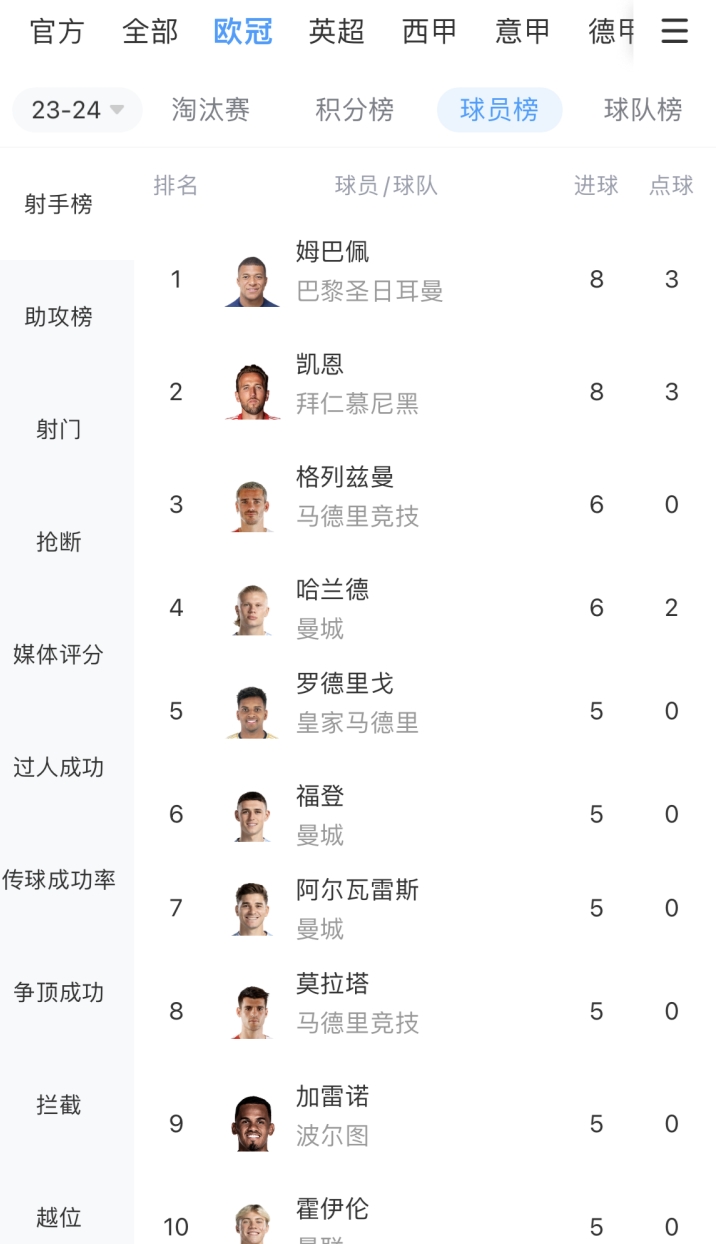Switch to the 淘汰赛 section
The height and width of the screenshot is (1244, 716).
coord(210,110)
